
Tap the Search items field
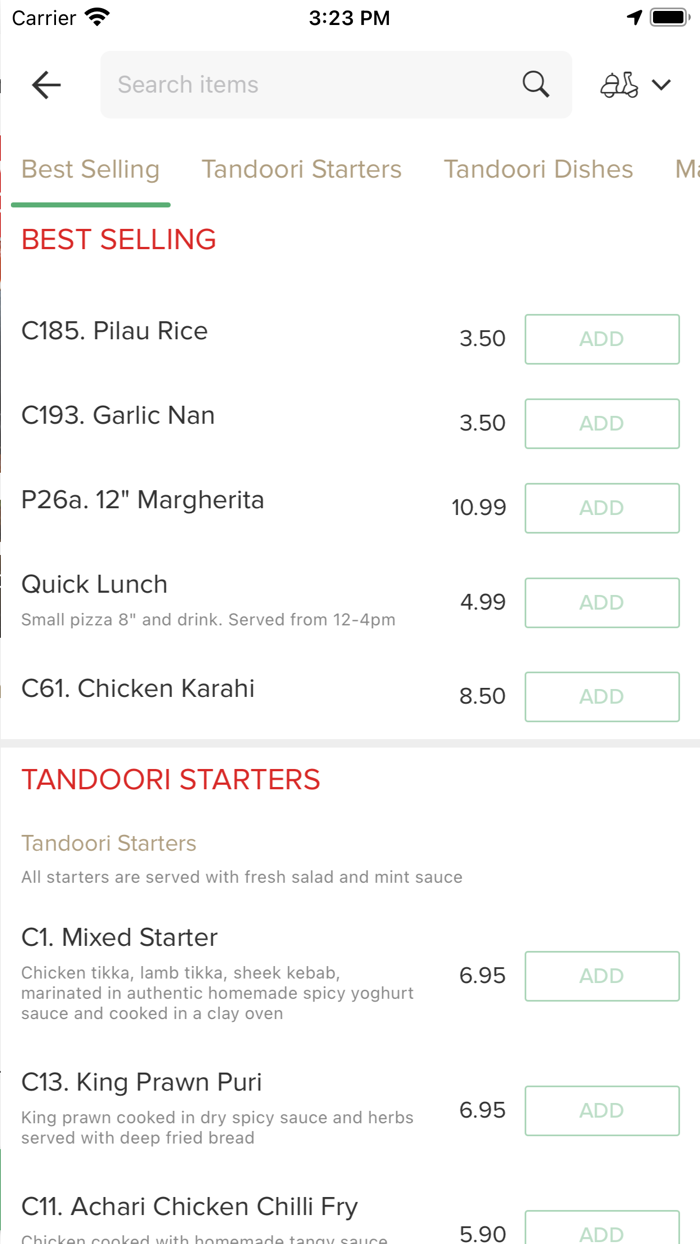coord(310,85)
